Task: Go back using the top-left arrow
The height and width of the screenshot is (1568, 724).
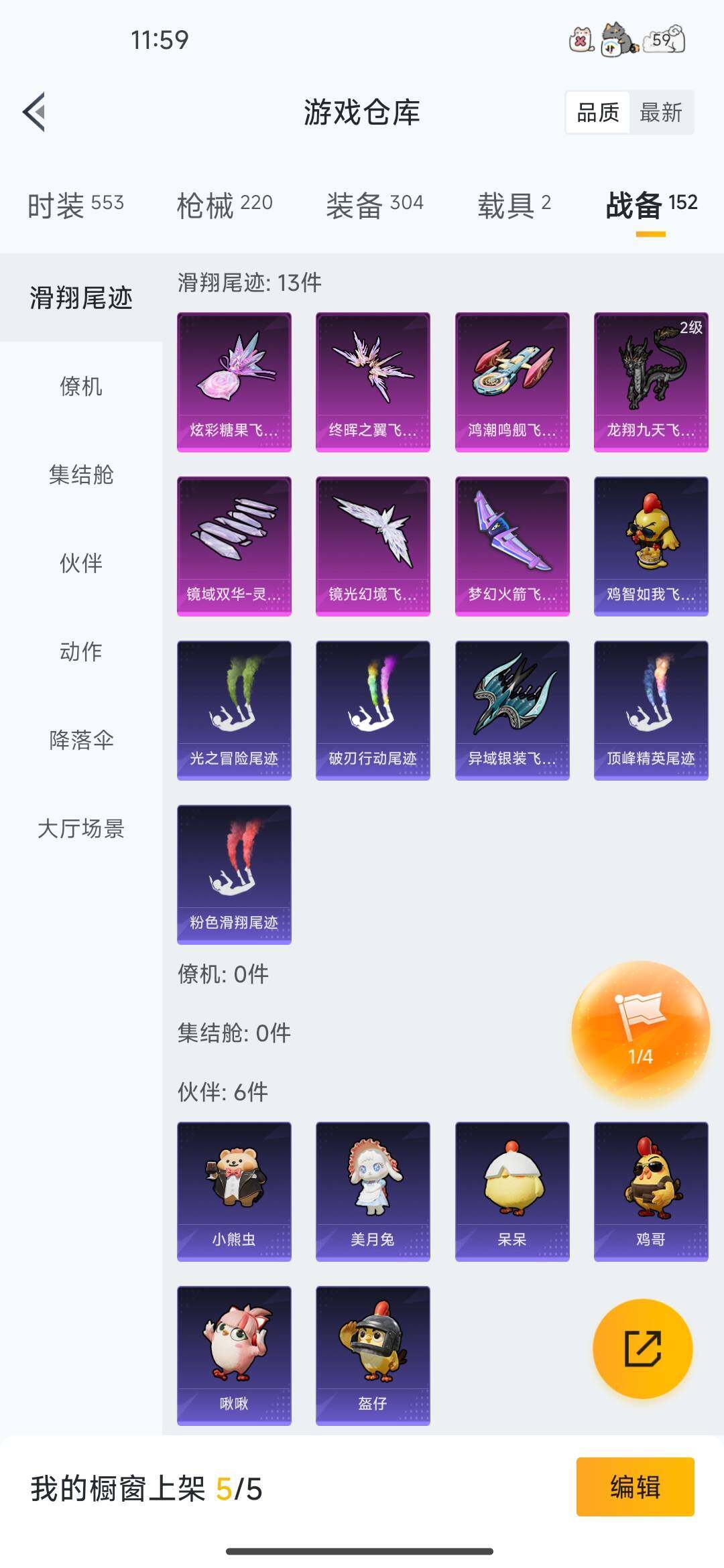Action: [x=35, y=112]
